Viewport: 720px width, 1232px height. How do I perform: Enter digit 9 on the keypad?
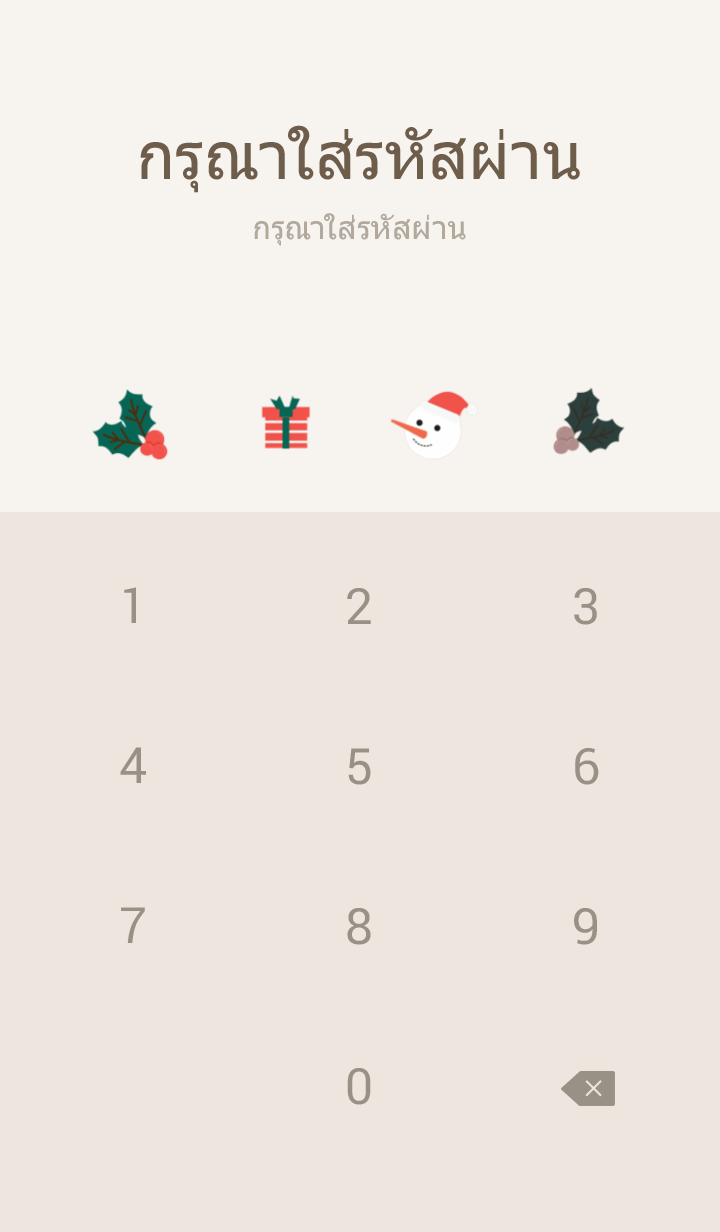585,927
